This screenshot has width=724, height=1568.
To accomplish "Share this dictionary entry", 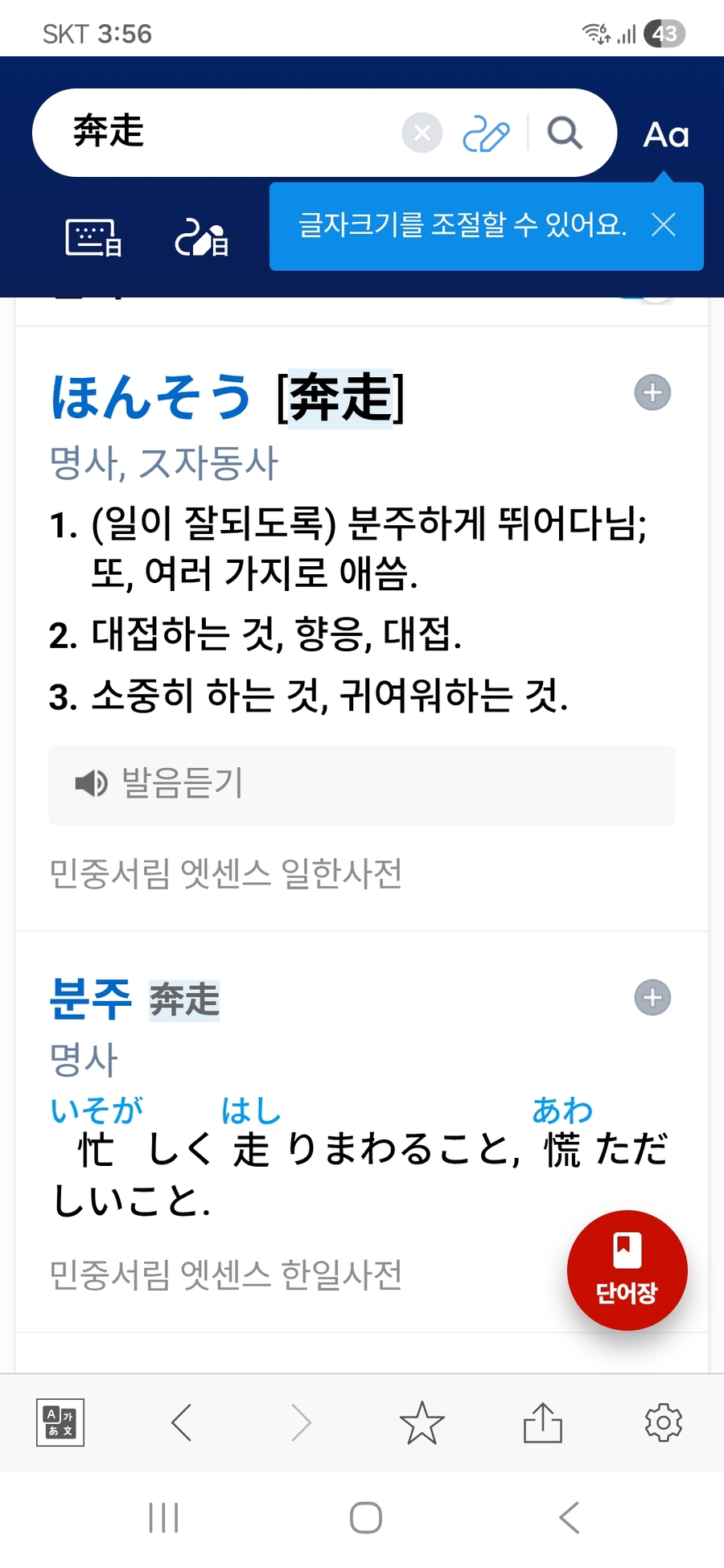I will 543,1422.
